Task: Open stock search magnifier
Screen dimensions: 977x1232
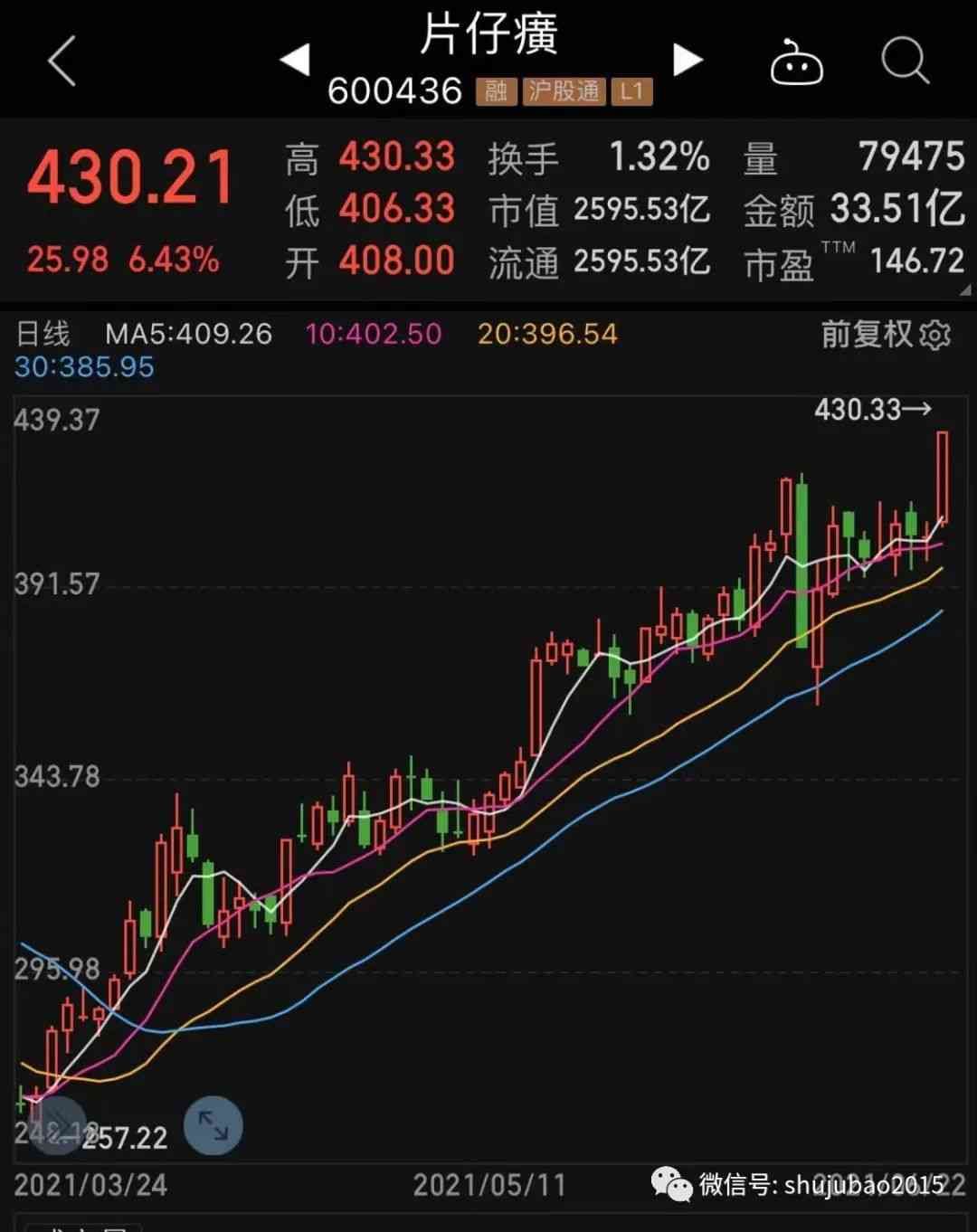Action: coord(905,62)
